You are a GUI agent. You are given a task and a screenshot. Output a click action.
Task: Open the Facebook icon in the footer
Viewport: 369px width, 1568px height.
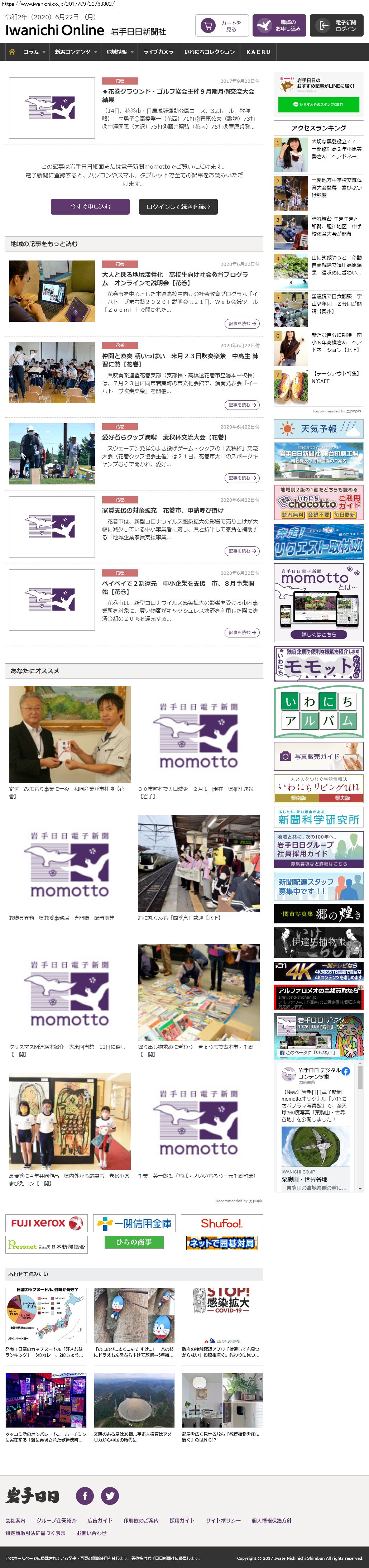85,1495
